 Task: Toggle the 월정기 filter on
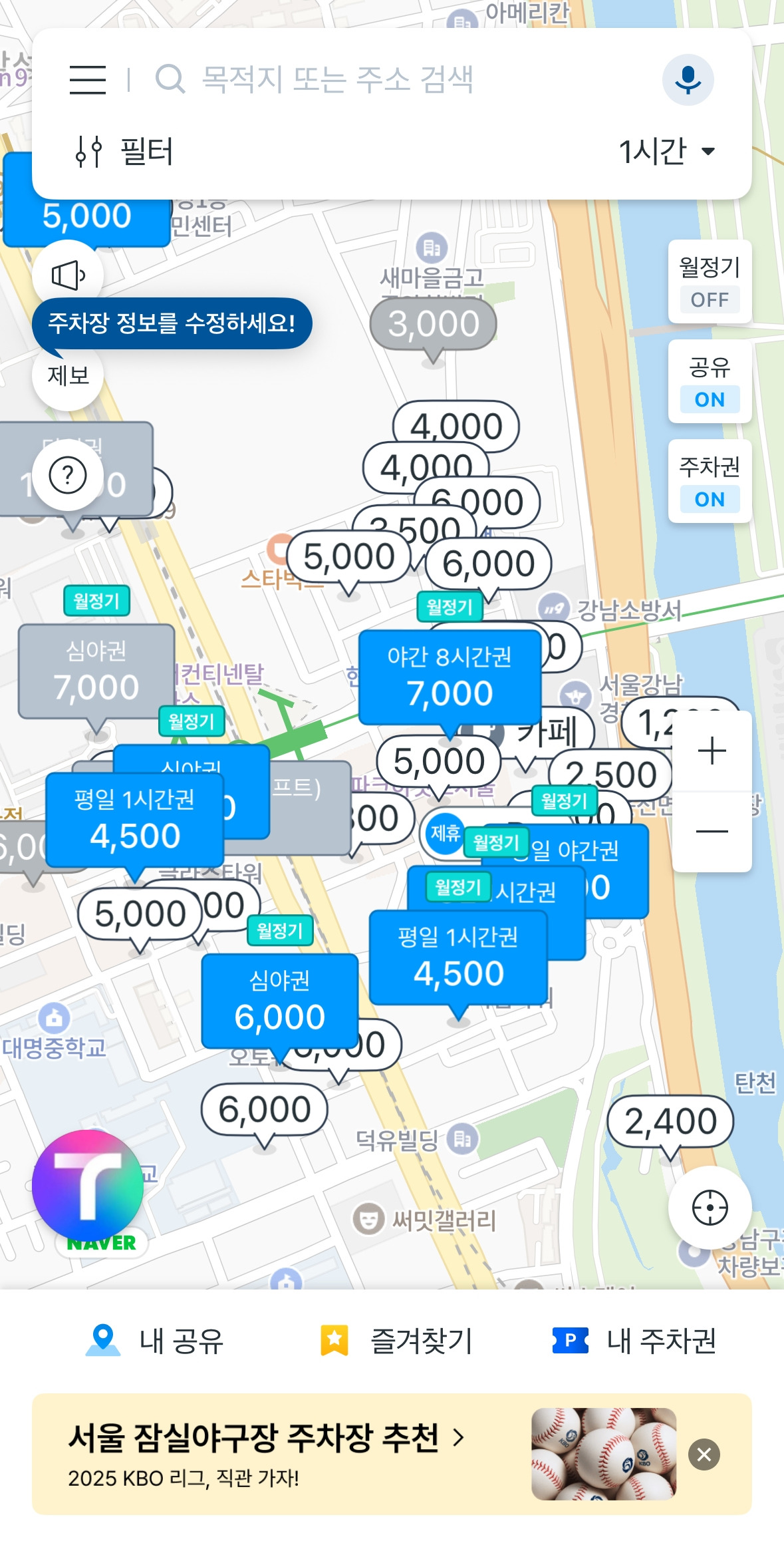(x=710, y=282)
